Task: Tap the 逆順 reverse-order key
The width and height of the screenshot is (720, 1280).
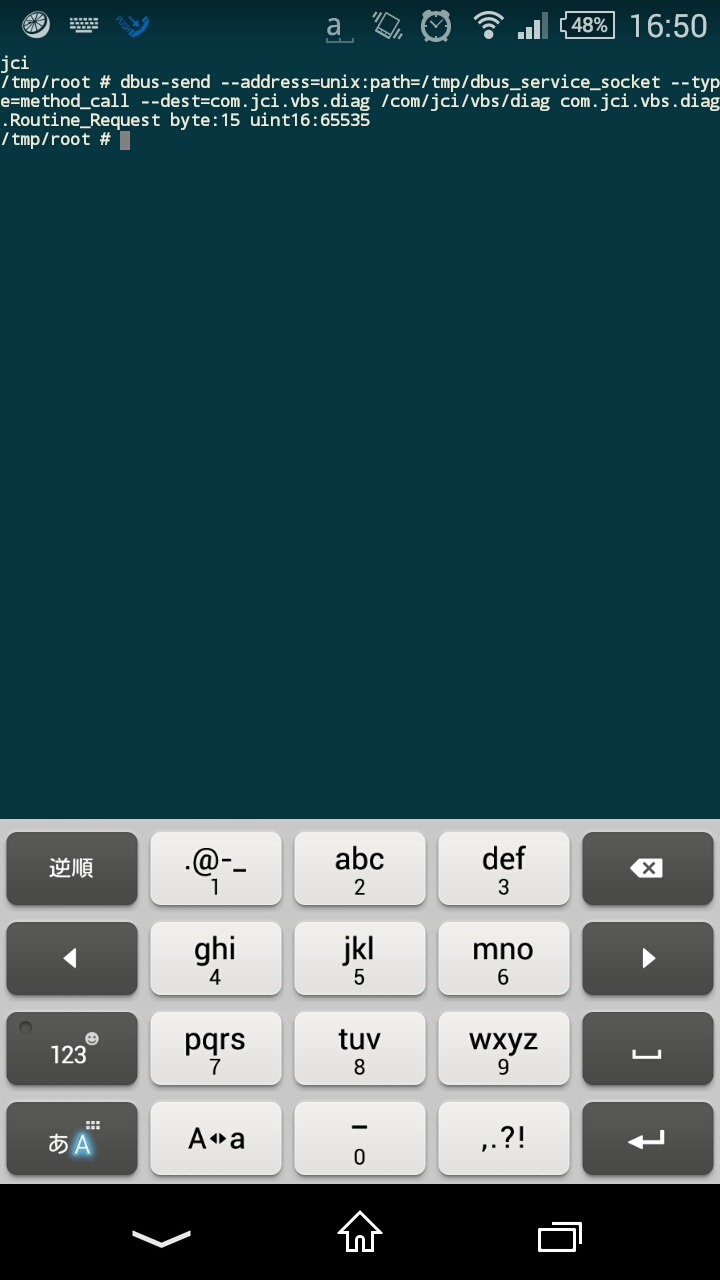Action: [72, 868]
